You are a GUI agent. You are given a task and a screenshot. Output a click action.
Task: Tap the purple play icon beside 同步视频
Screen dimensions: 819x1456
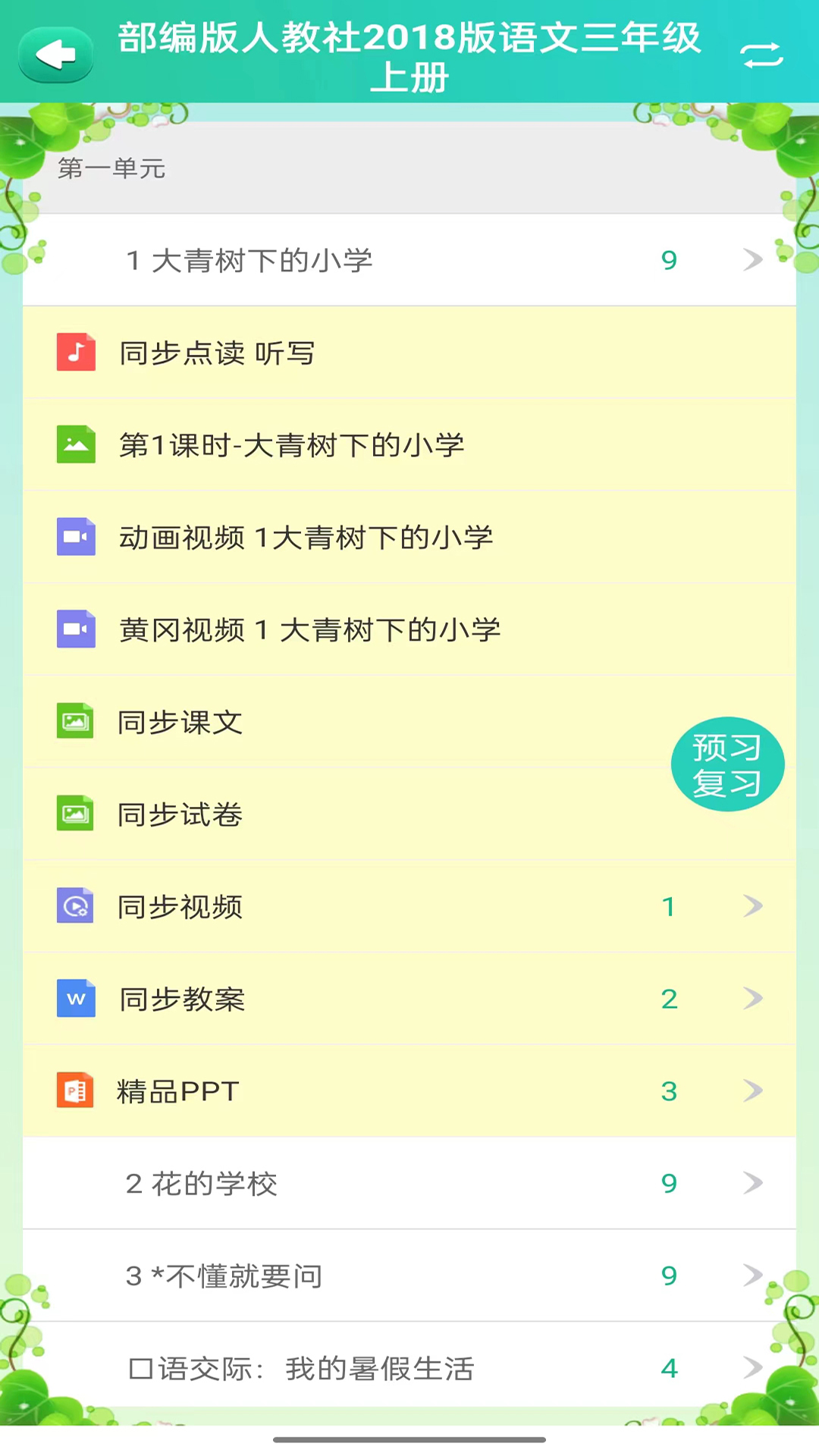pos(75,905)
